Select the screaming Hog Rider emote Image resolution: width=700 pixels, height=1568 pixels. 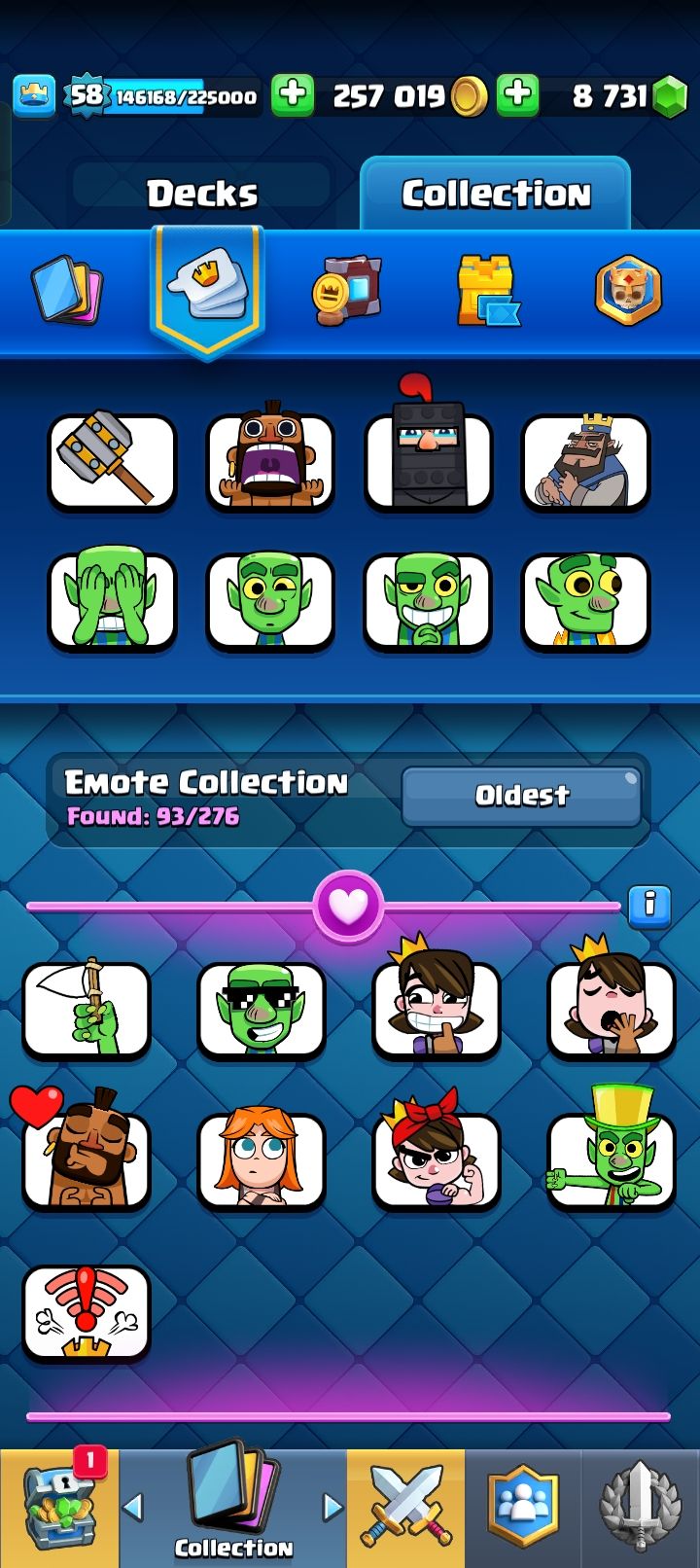pos(269,461)
